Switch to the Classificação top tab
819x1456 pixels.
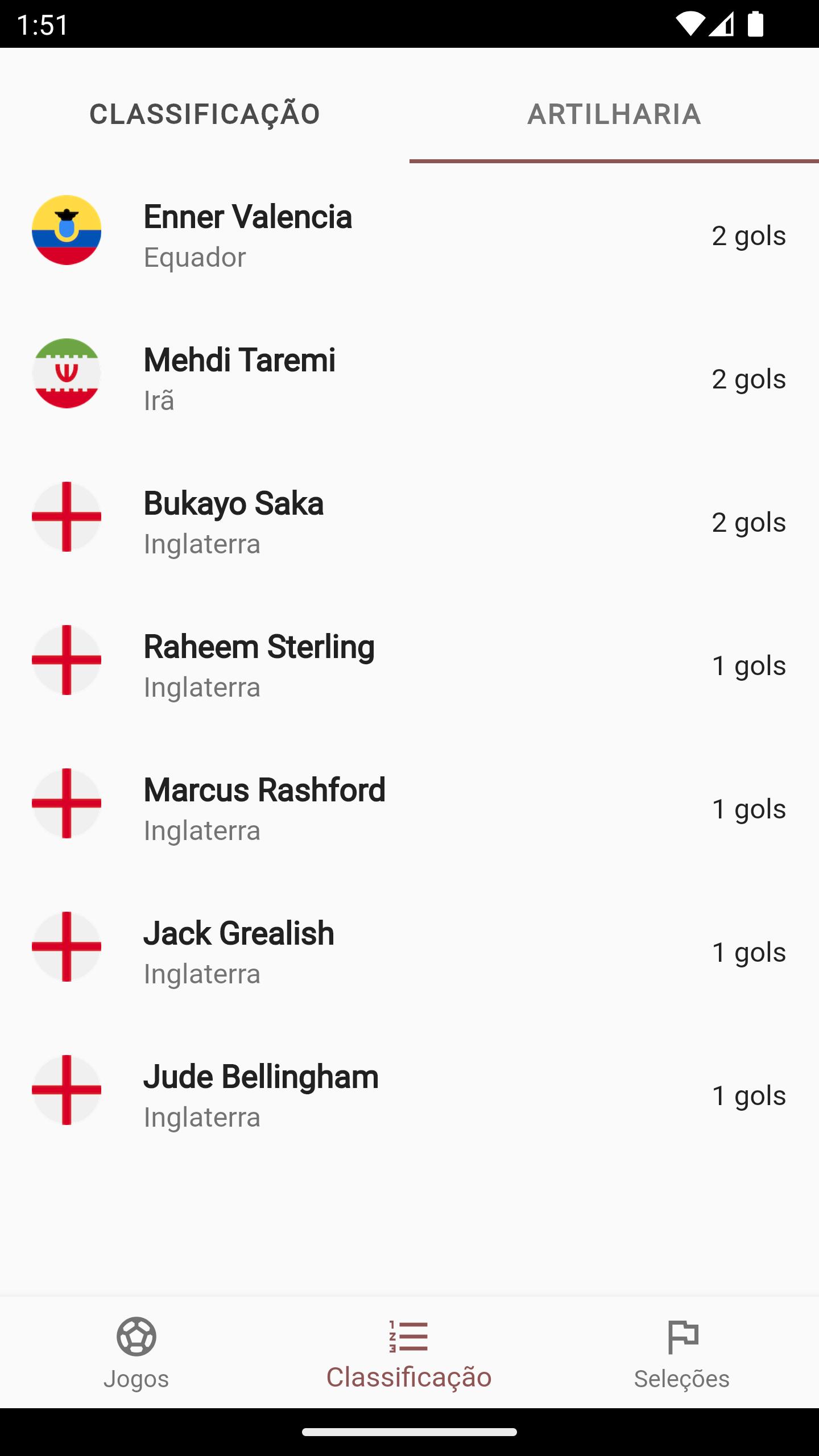pos(205,114)
